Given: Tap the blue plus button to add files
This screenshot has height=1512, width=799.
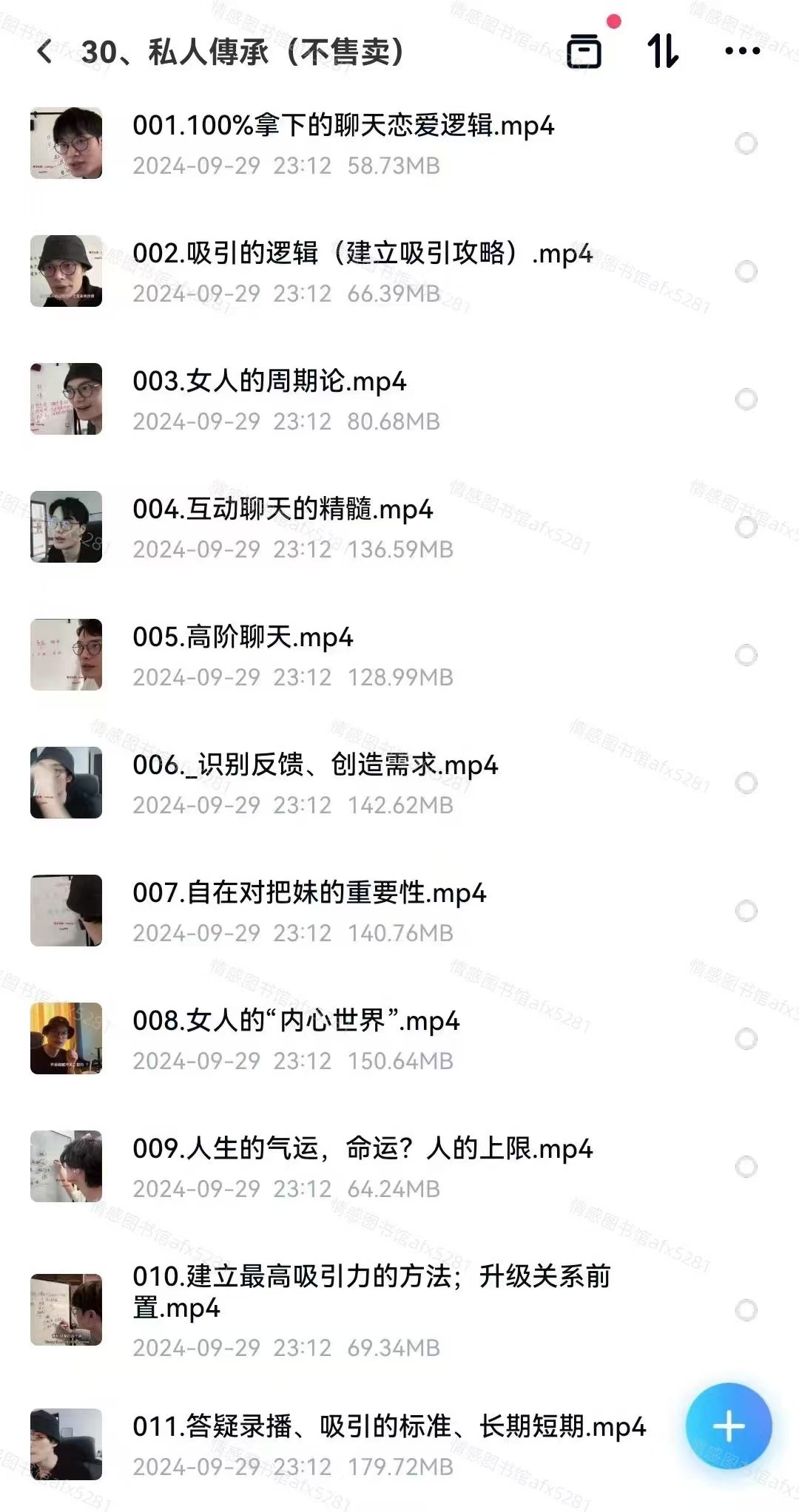Looking at the screenshot, I should coord(729,1426).
